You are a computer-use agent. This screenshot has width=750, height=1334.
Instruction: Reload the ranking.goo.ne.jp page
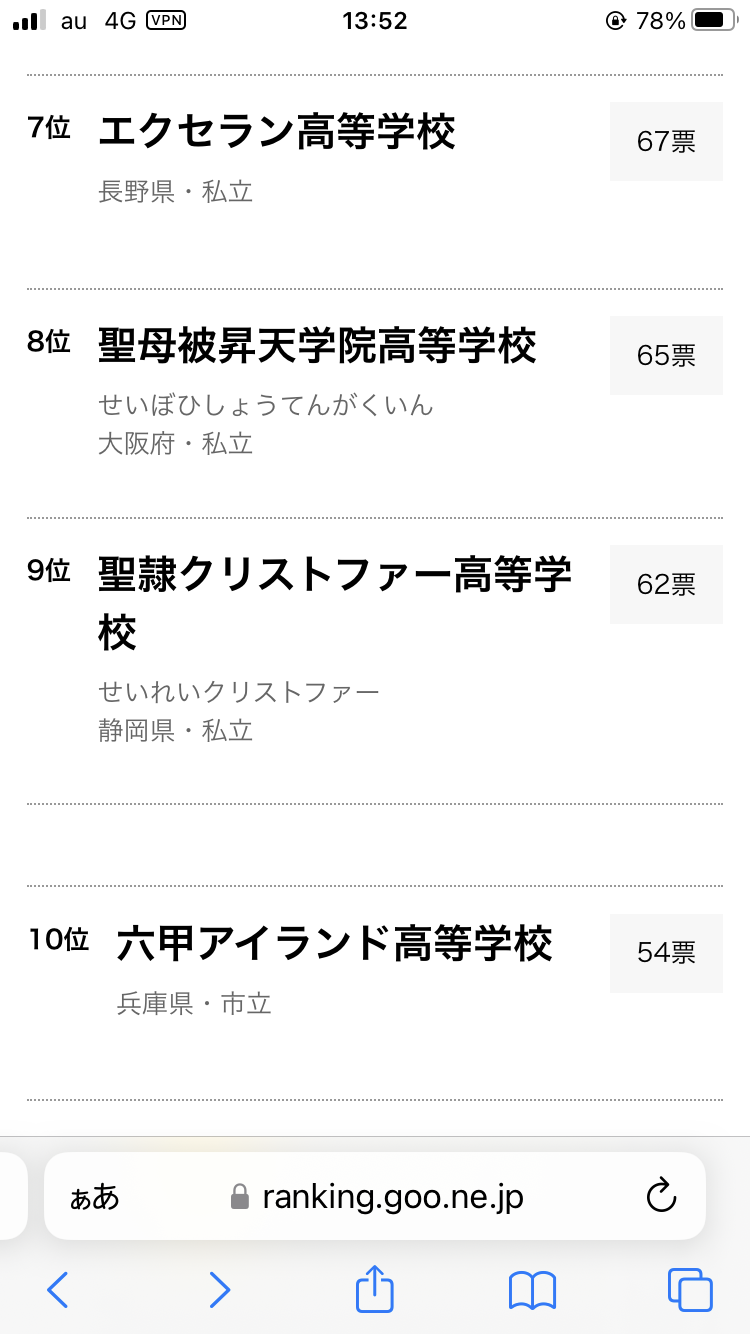pos(661,1196)
